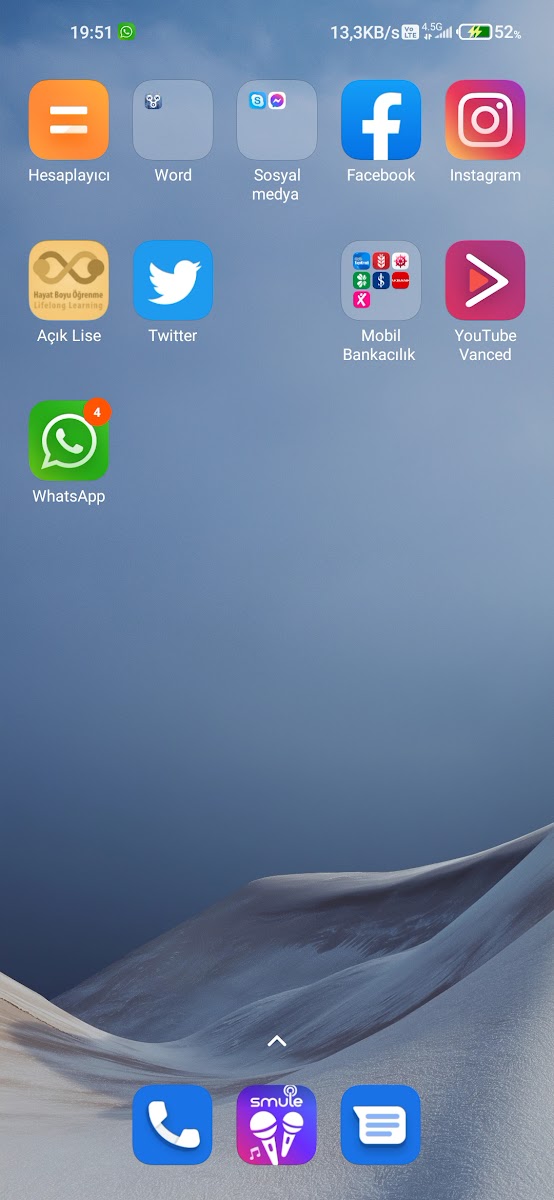This screenshot has height=1200, width=554.
Task: Open the Hesaplayıcı calculator app
Action: coord(69,120)
